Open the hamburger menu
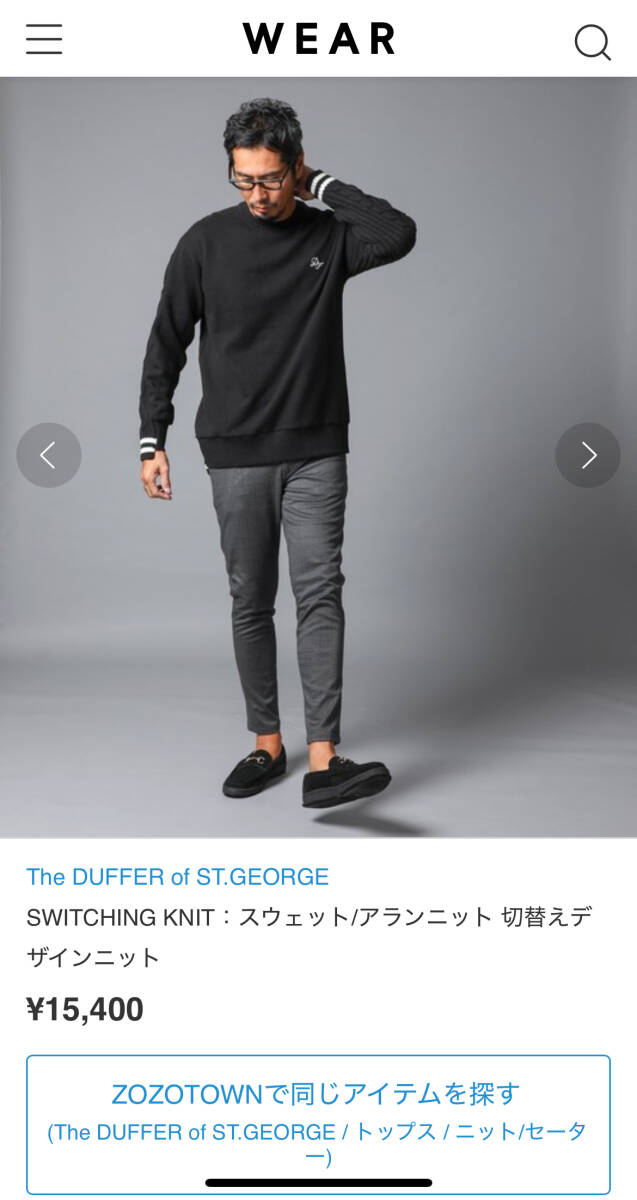The width and height of the screenshot is (637, 1200). [x=44, y=39]
